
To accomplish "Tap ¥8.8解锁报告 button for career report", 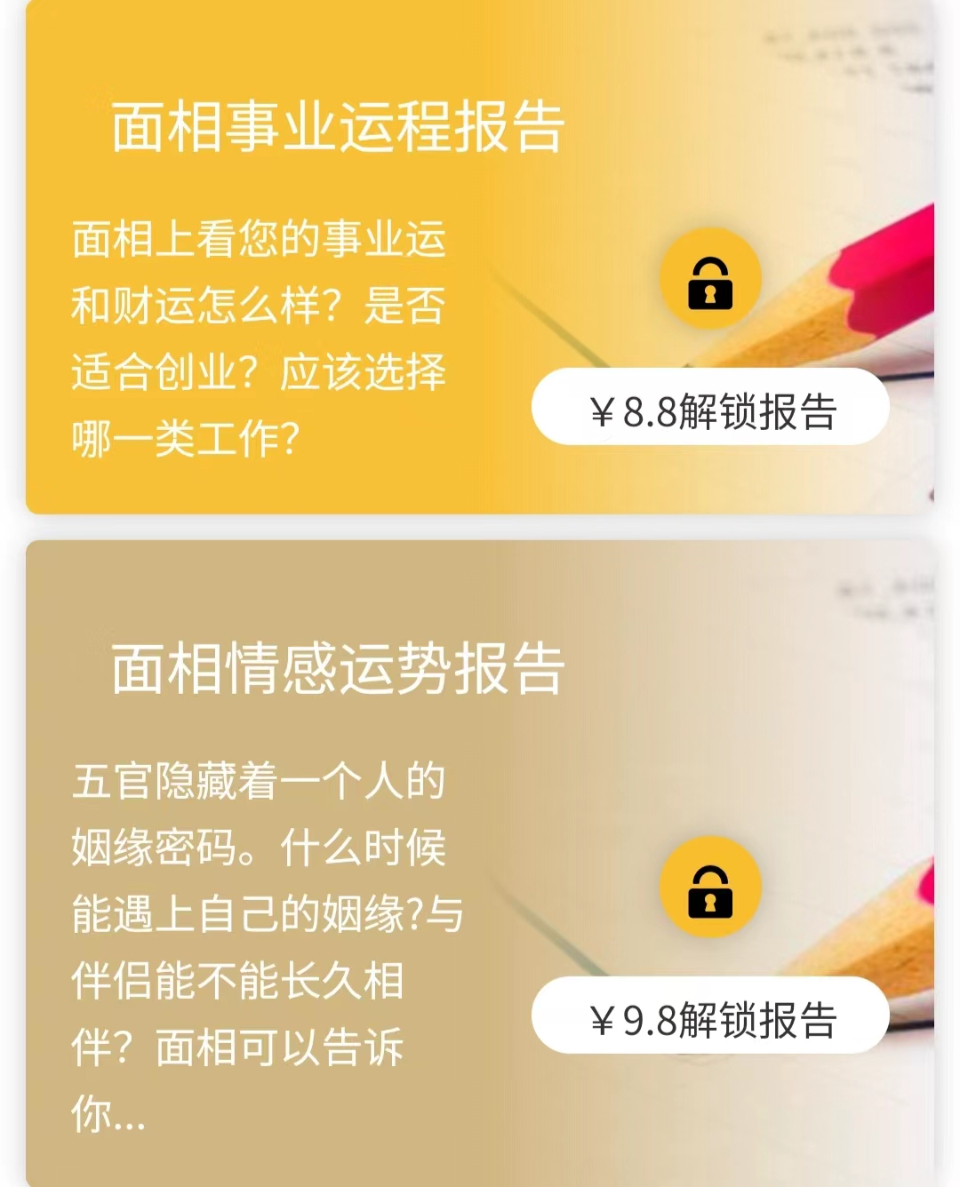I will (710, 408).
